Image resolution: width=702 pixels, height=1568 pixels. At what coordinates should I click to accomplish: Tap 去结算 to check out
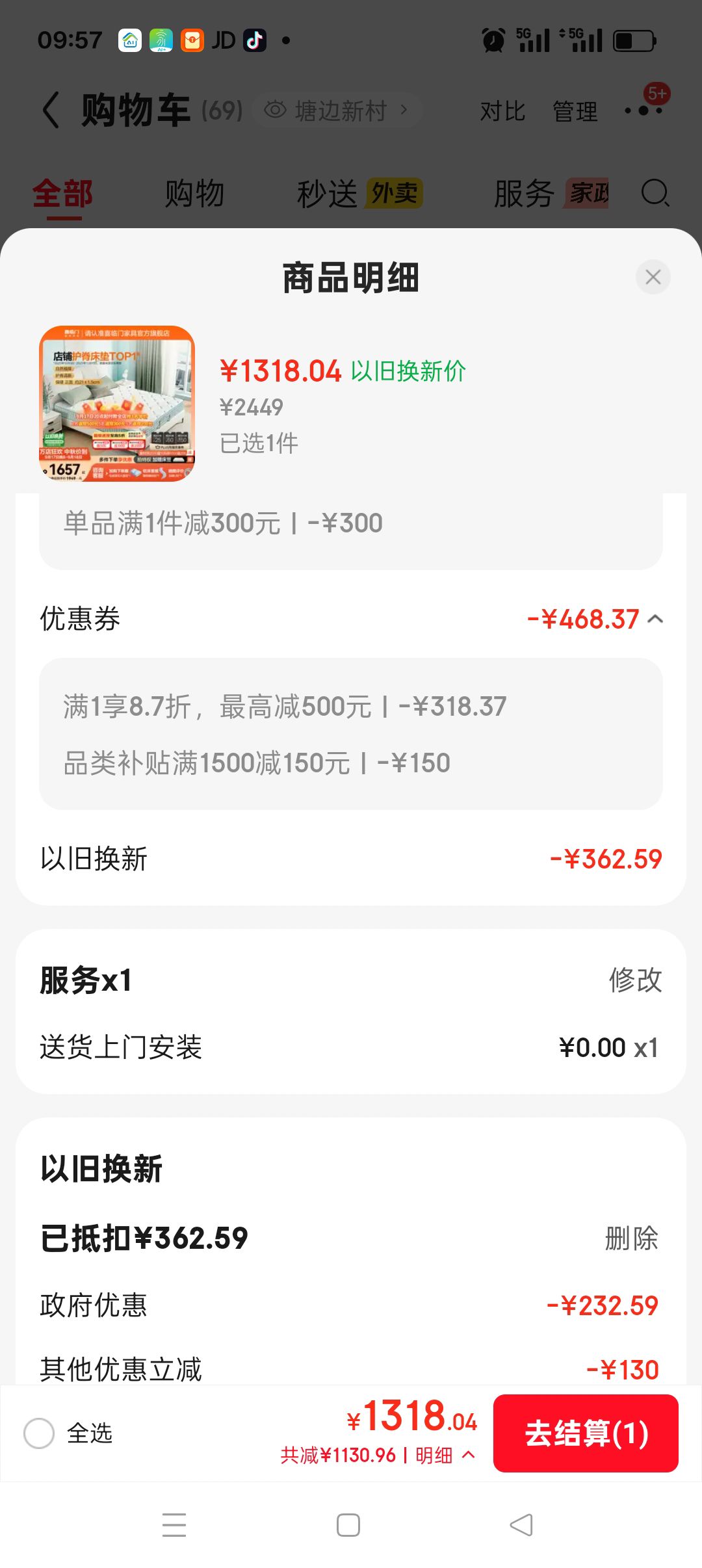point(586,1433)
